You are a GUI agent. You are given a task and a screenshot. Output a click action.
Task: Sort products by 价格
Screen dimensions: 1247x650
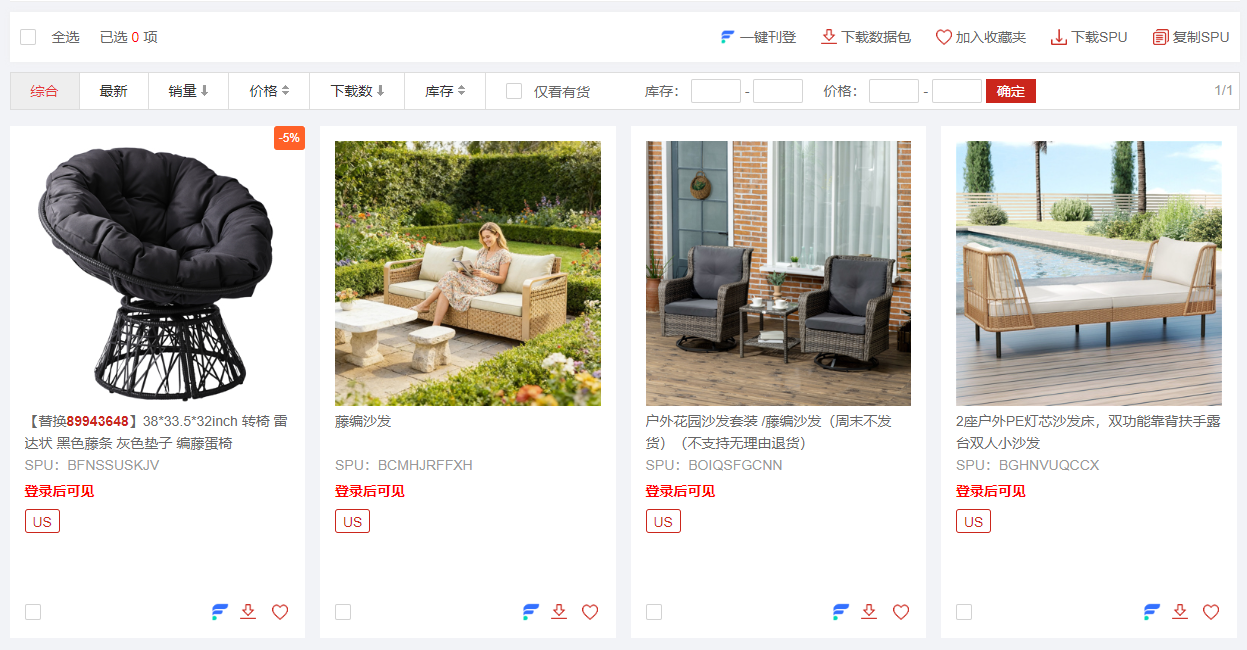[x=269, y=91]
